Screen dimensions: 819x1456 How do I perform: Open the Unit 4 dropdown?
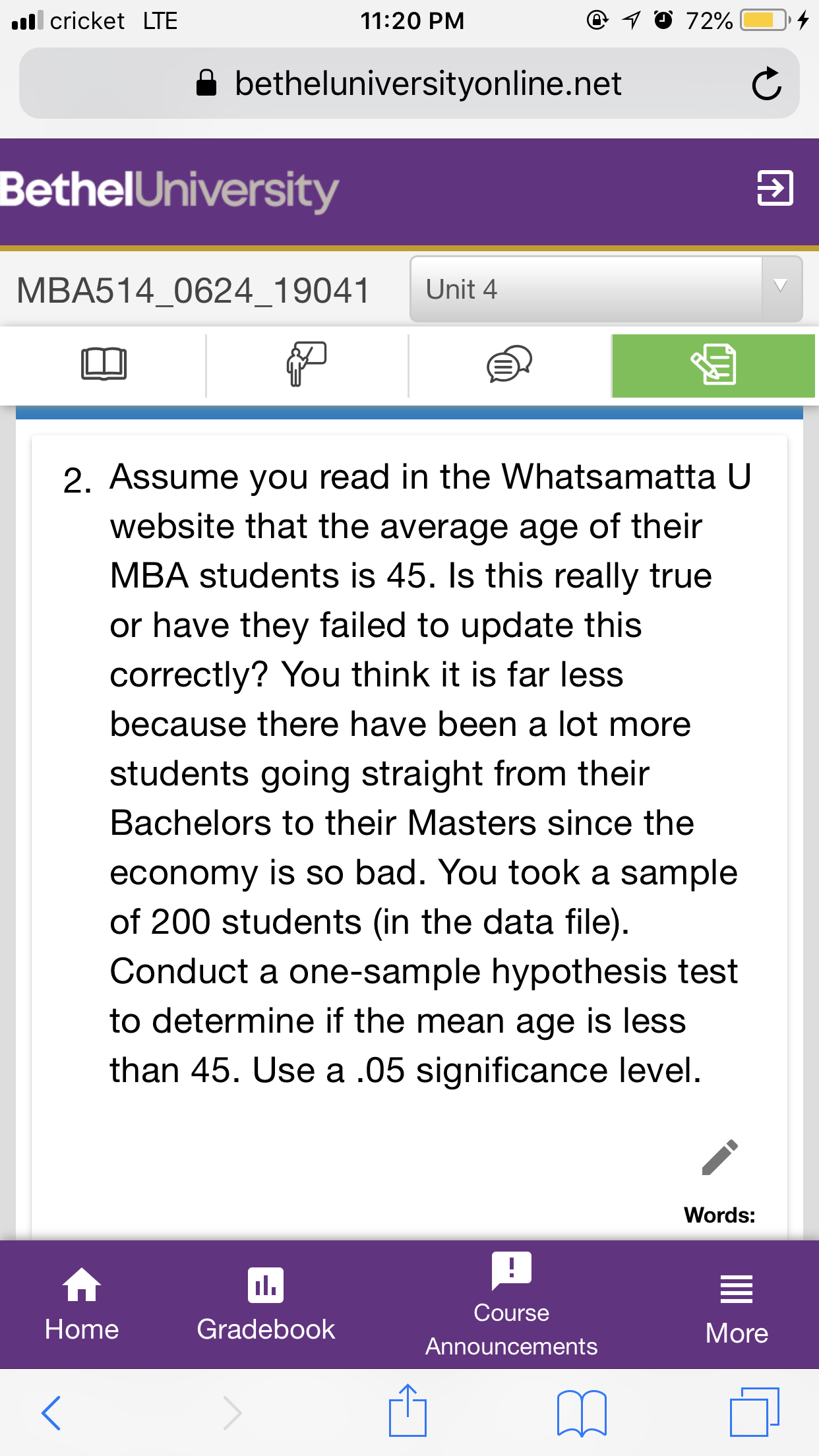[x=606, y=289]
